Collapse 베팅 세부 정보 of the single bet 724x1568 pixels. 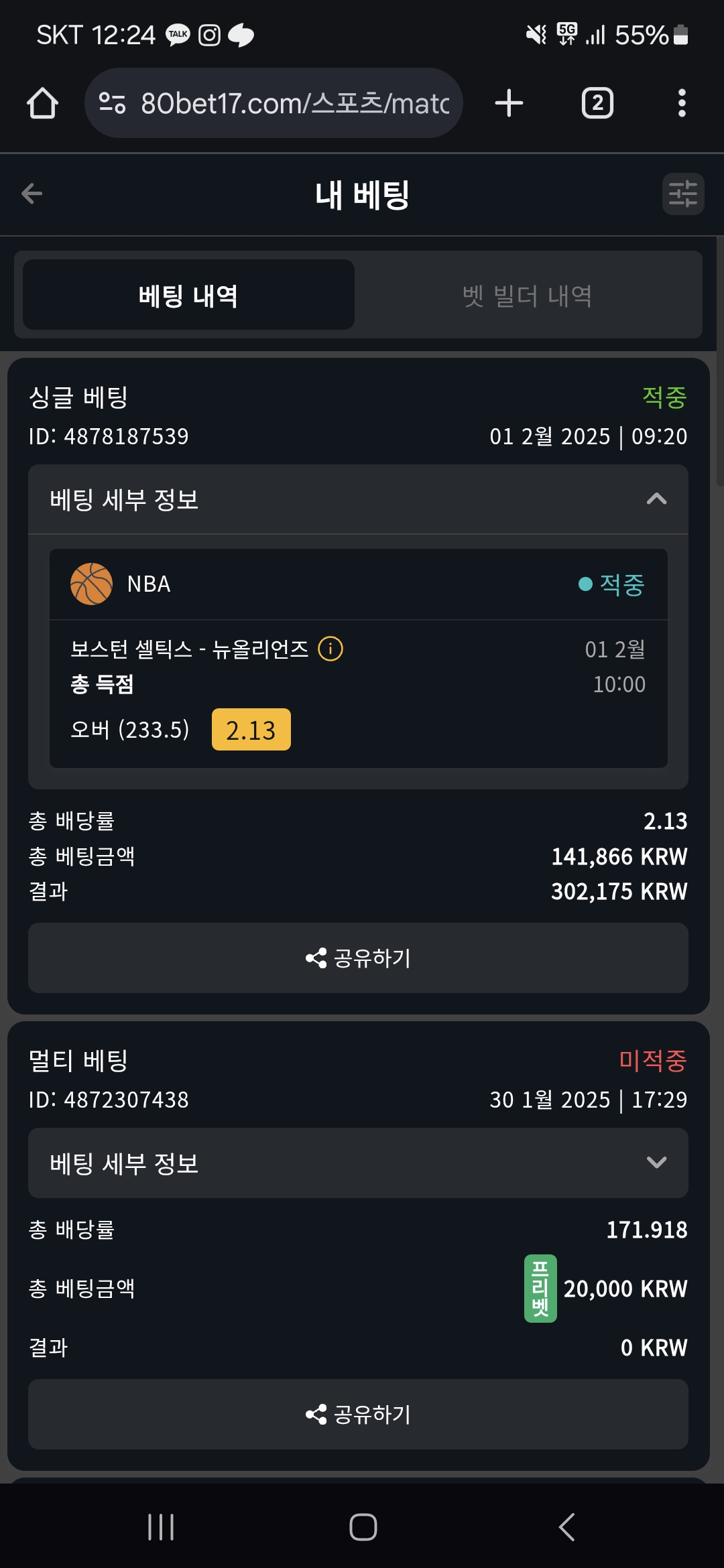(358, 499)
